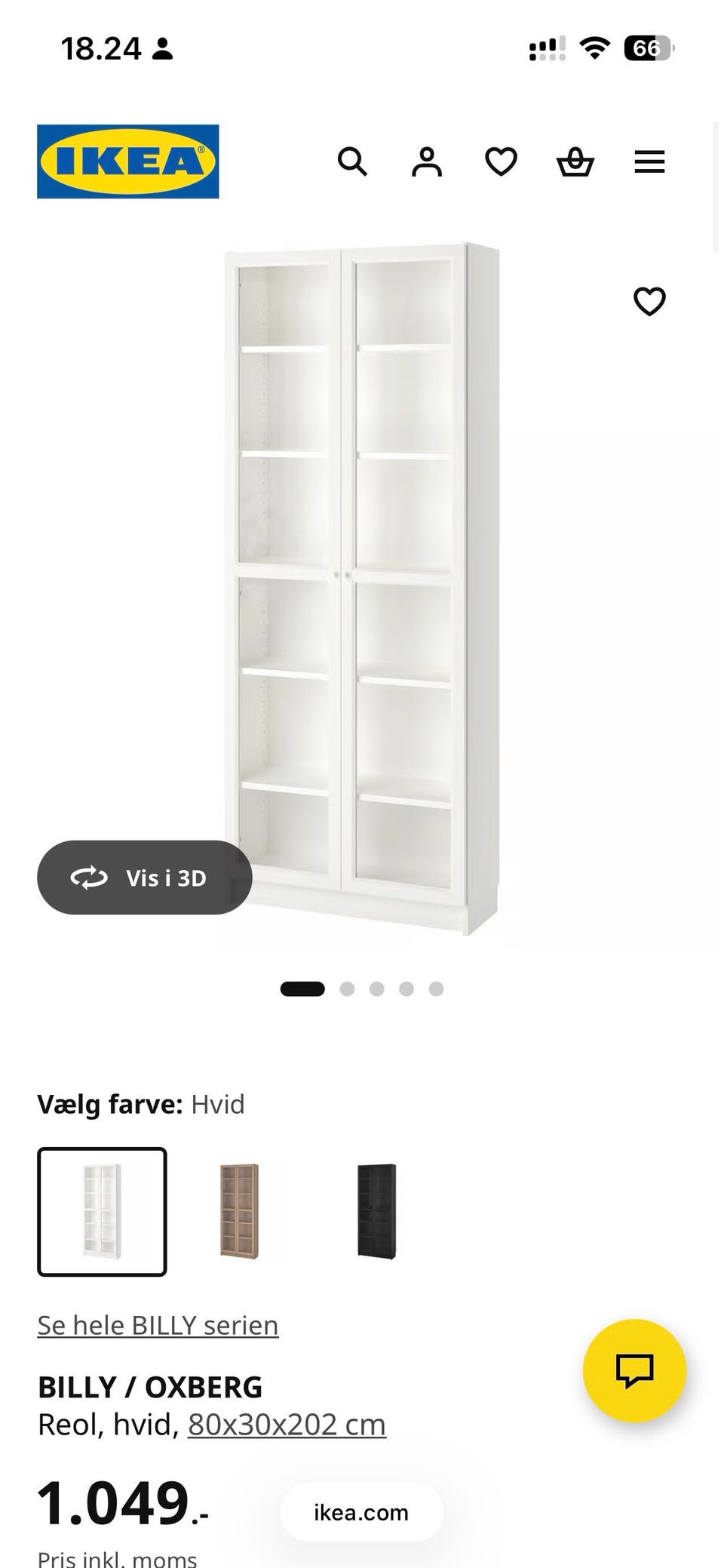Click the rotate arrows in Vis i 3D
724x1568 pixels.
click(90, 878)
